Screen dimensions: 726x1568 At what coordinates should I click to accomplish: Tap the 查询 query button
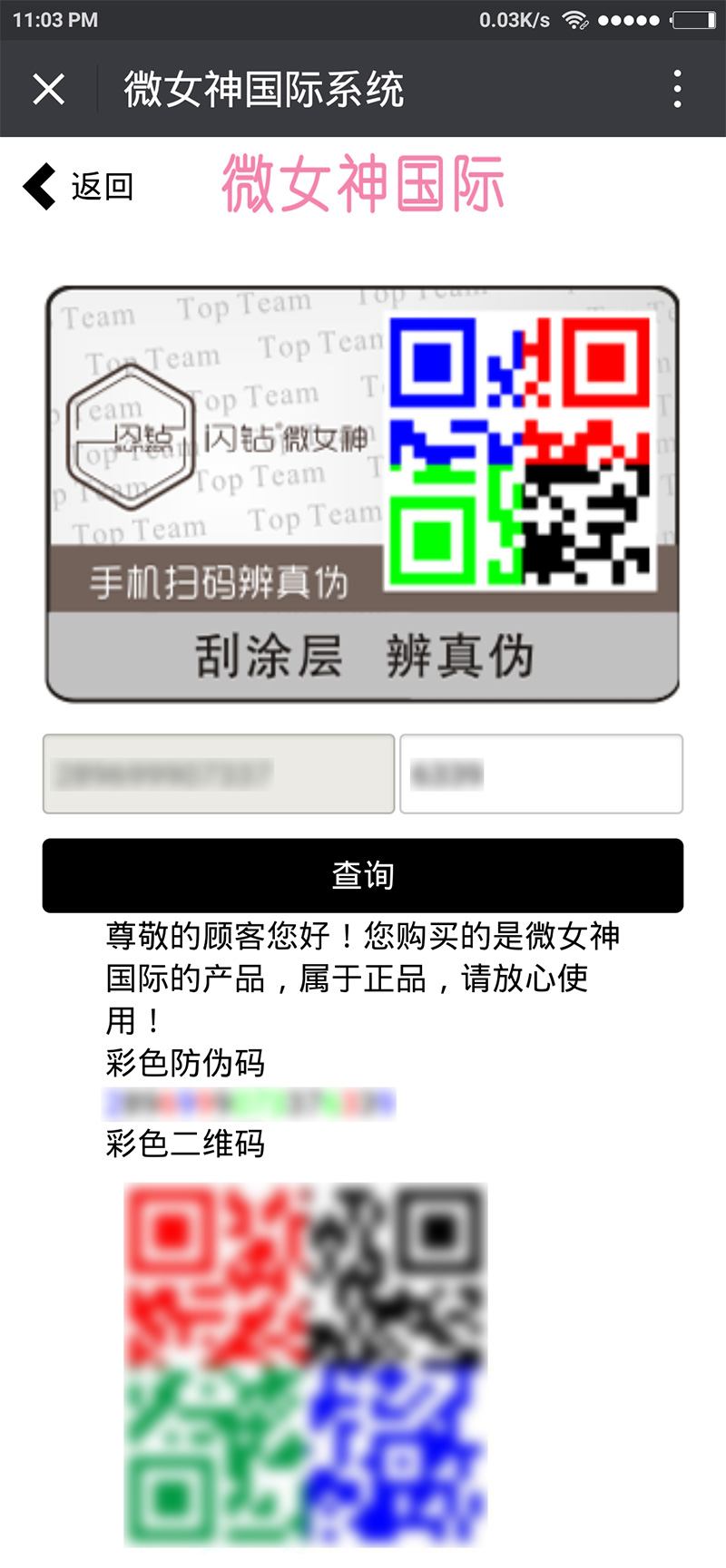pyautogui.click(x=363, y=875)
